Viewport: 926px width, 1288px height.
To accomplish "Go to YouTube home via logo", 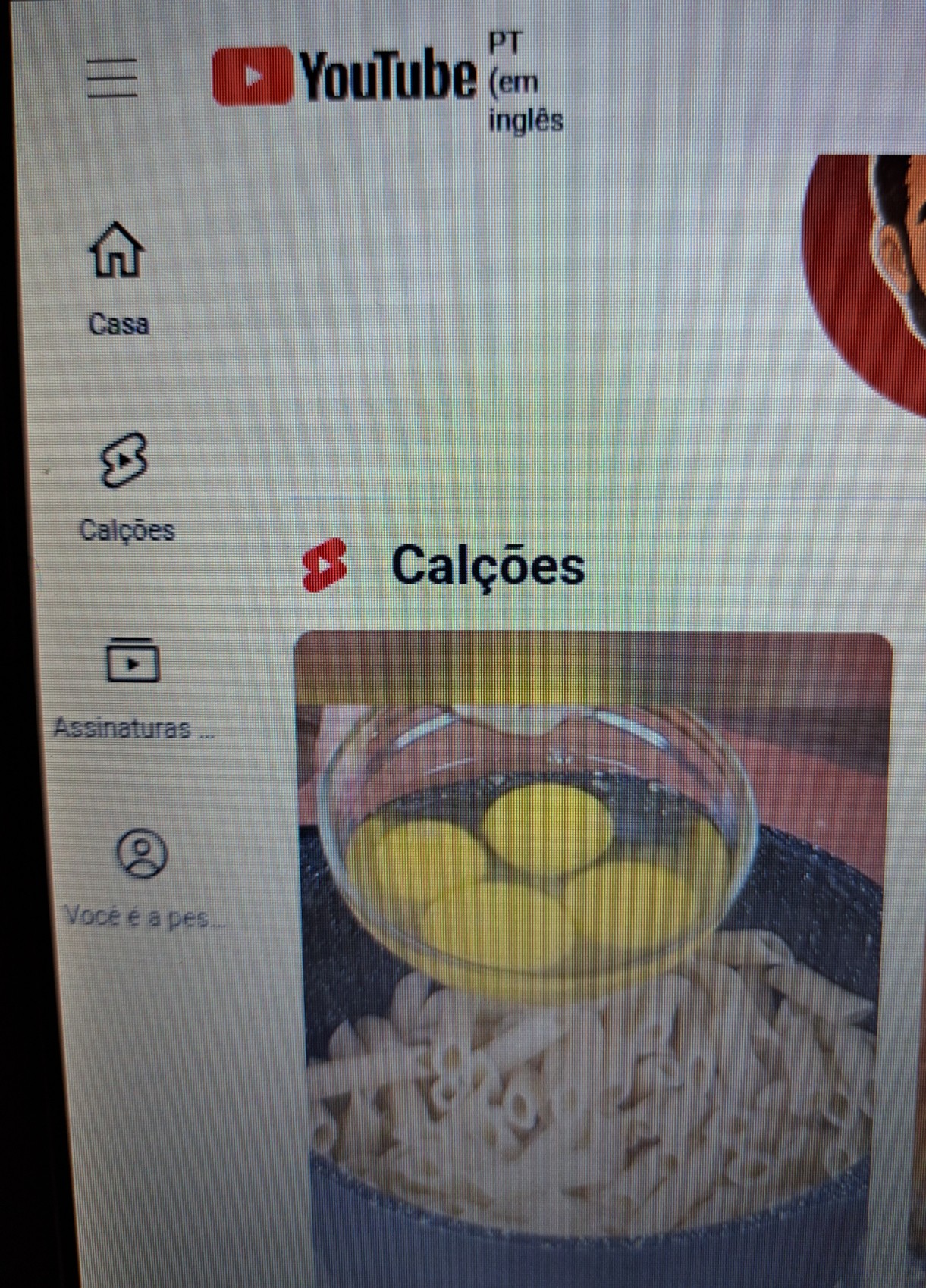I will pos(346,76).
